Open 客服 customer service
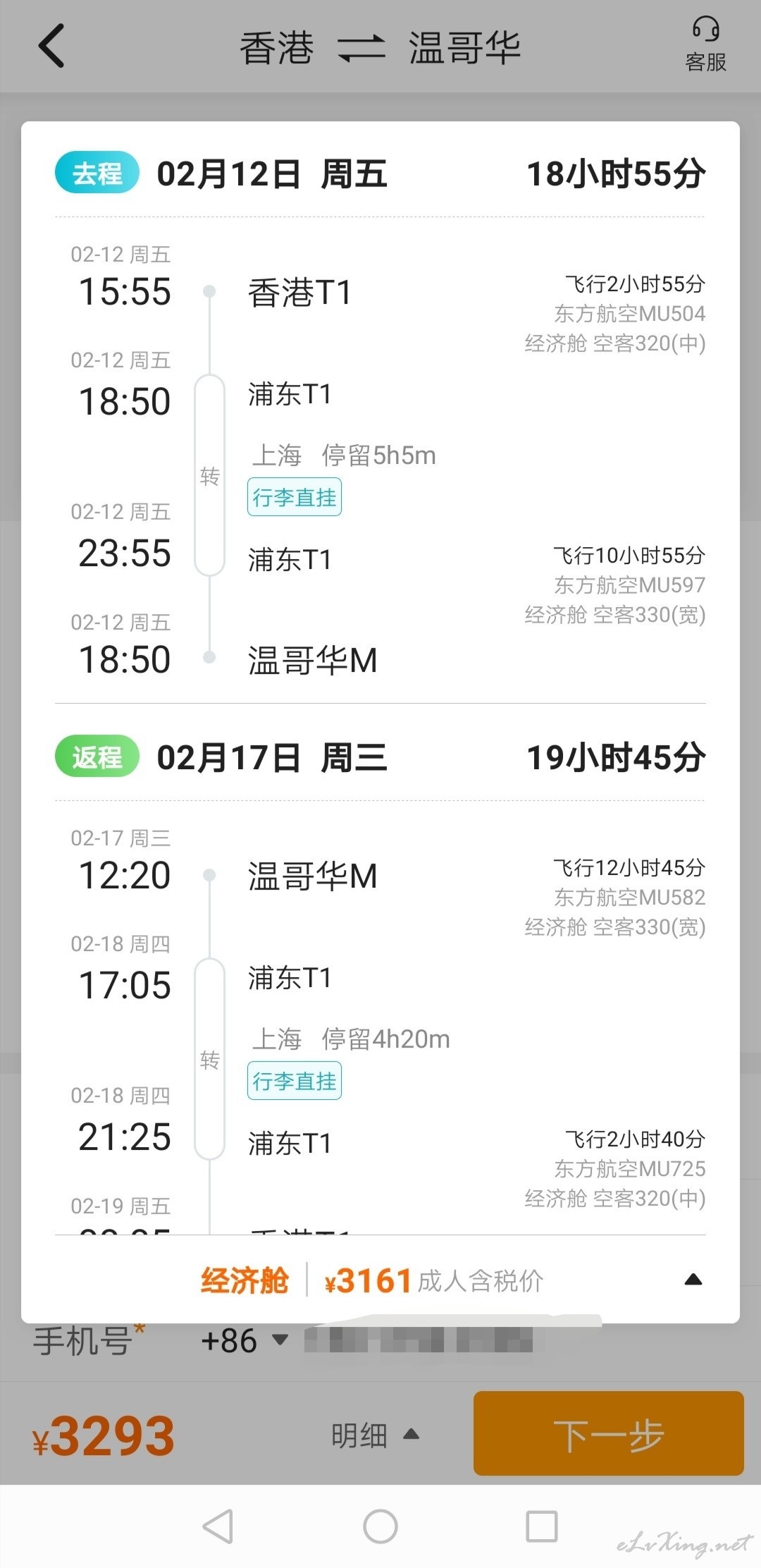 (705, 44)
